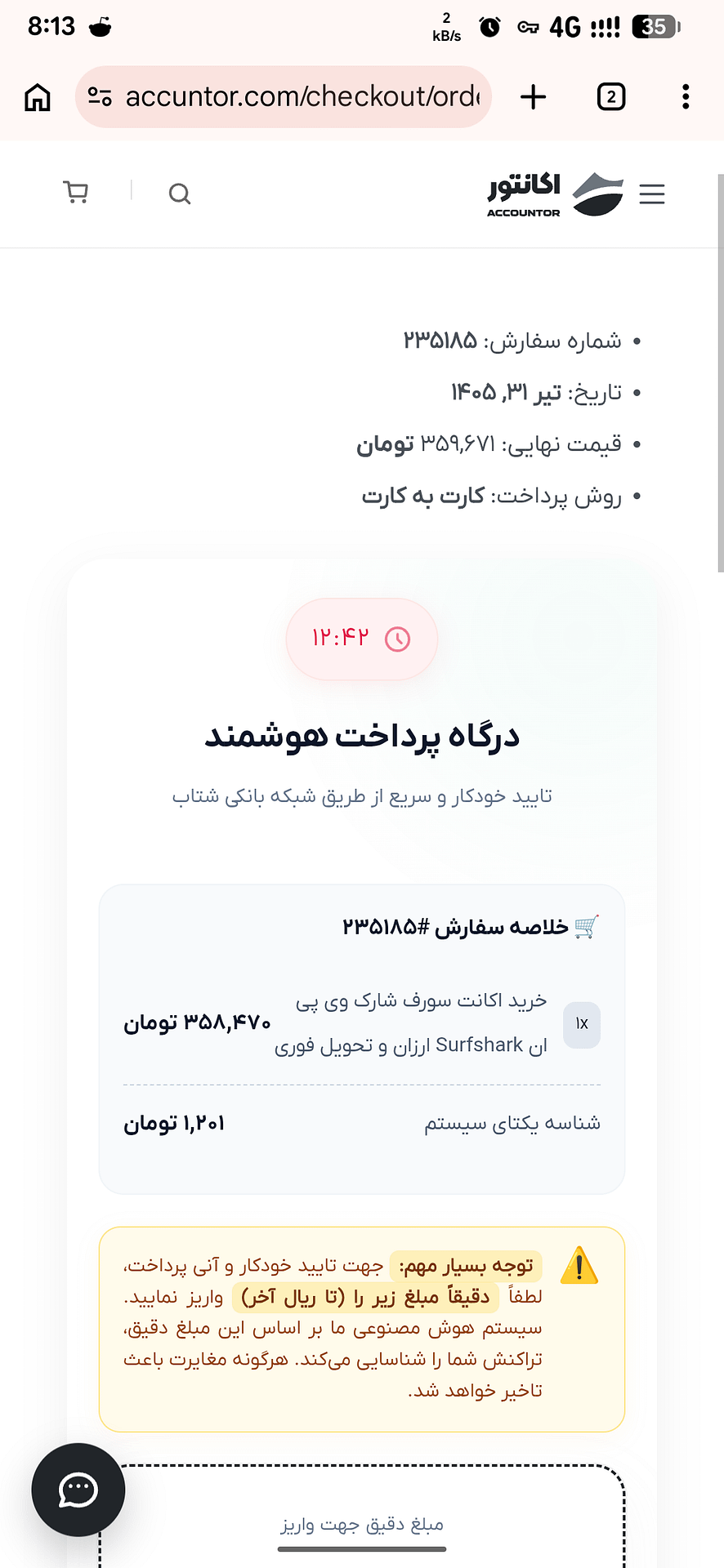Image resolution: width=724 pixels, height=1568 pixels.
Task: Open the tab switcher showing 2 tabs
Action: coord(611,97)
